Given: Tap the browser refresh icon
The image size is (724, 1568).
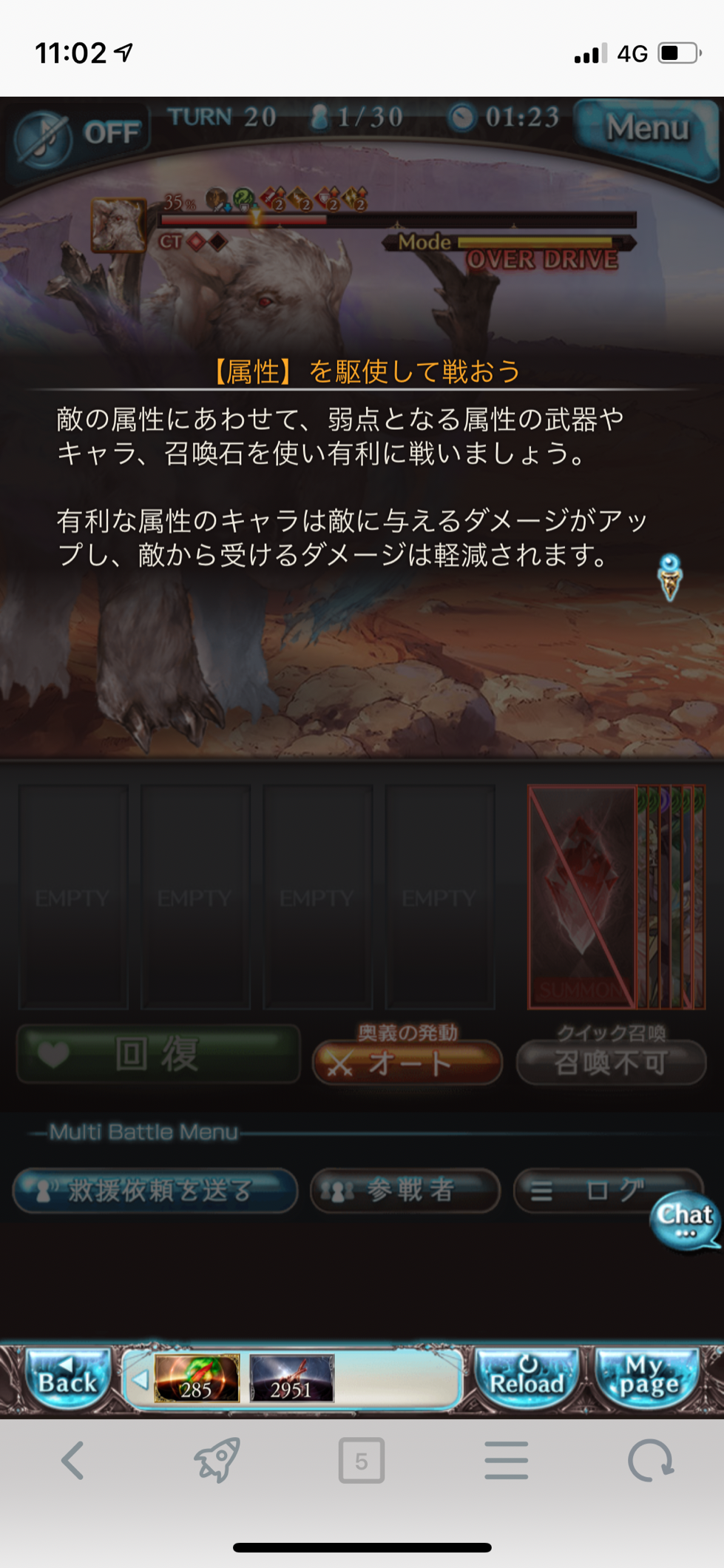Looking at the screenshot, I should [x=650, y=1461].
